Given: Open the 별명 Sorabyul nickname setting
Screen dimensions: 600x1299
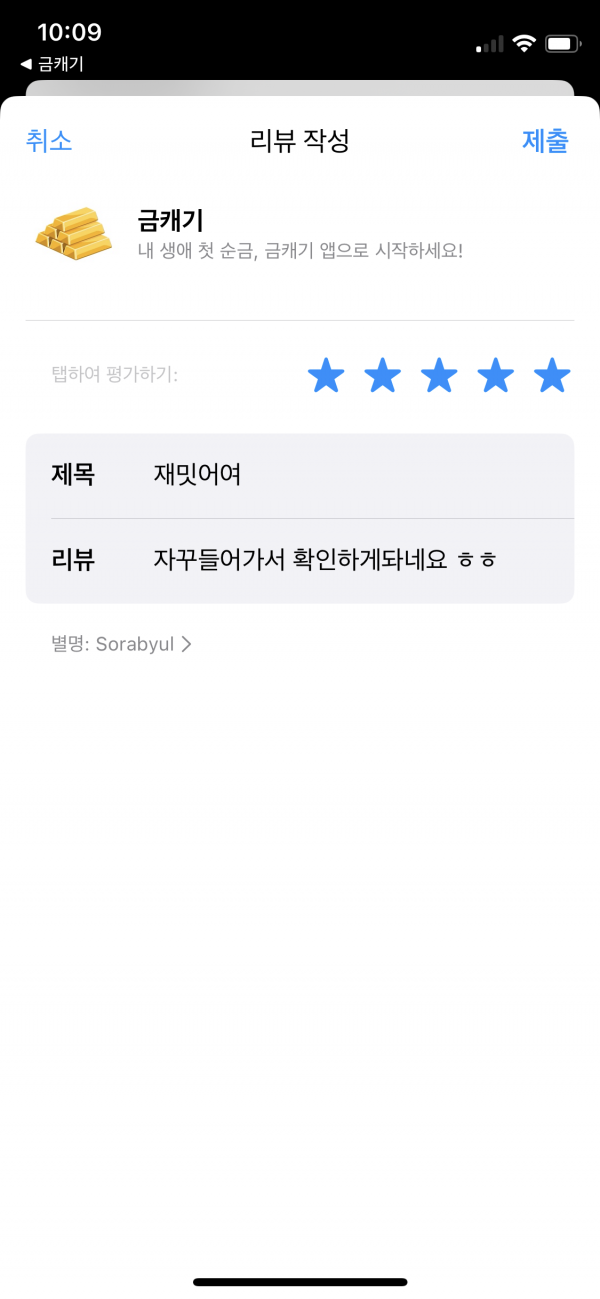Looking at the screenshot, I should pos(121,644).
